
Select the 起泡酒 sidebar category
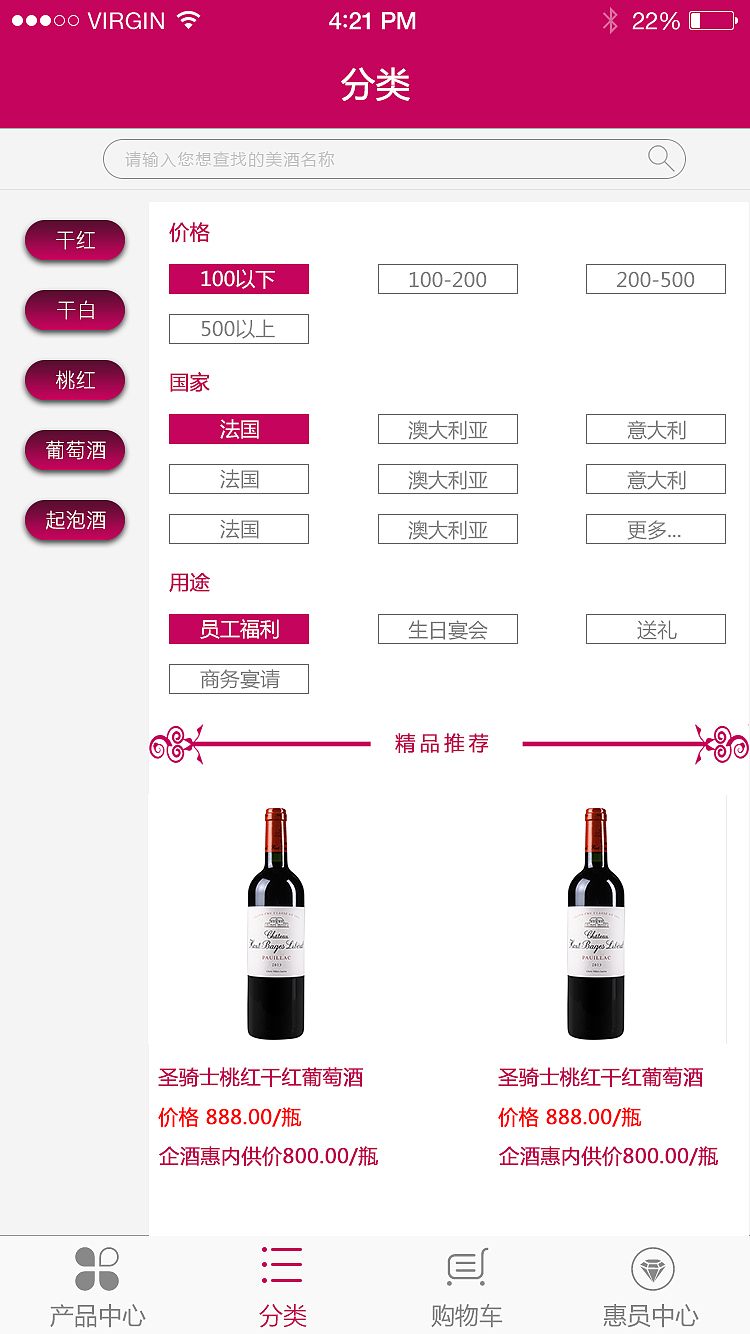coord(74,520)
